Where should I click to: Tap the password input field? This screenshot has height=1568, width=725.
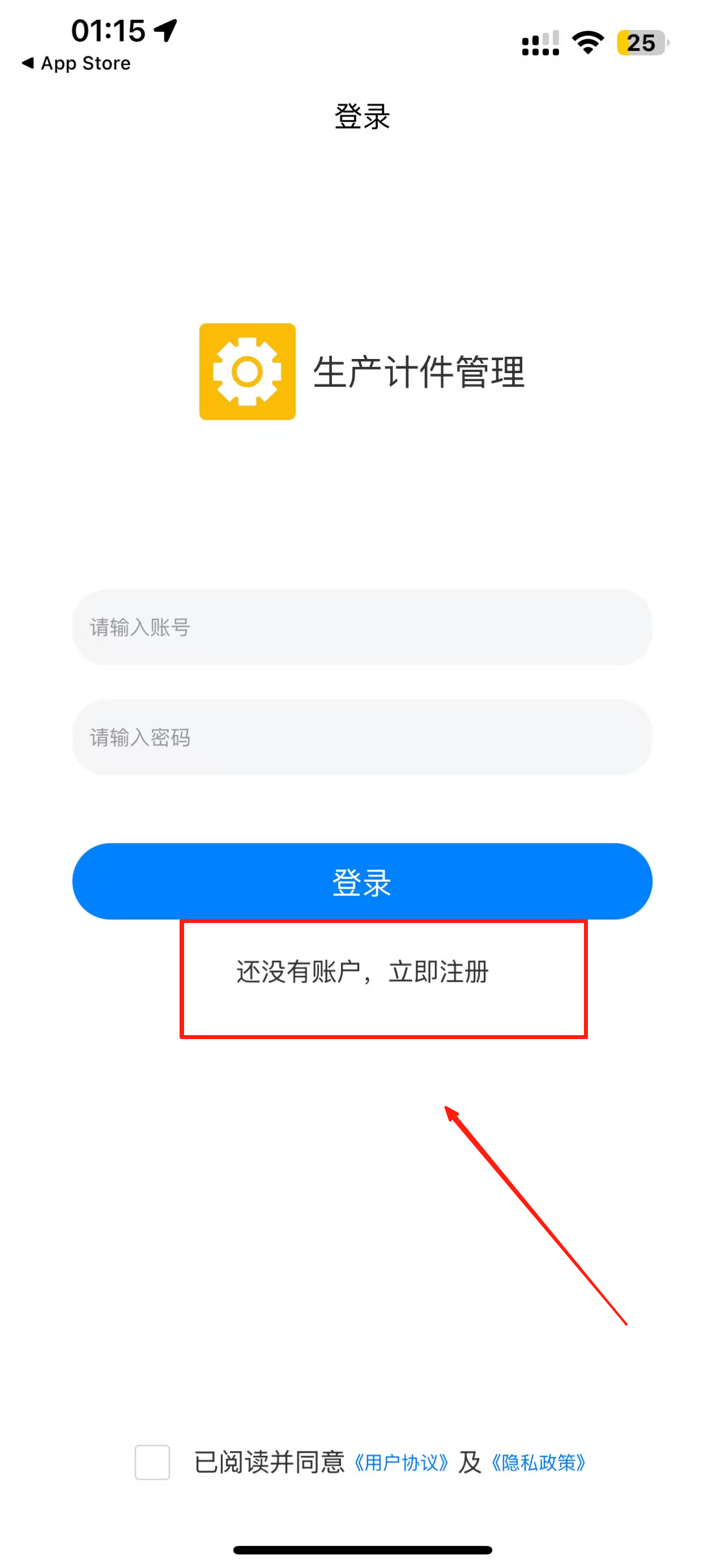pyautogui.click(x=361, y=737)
